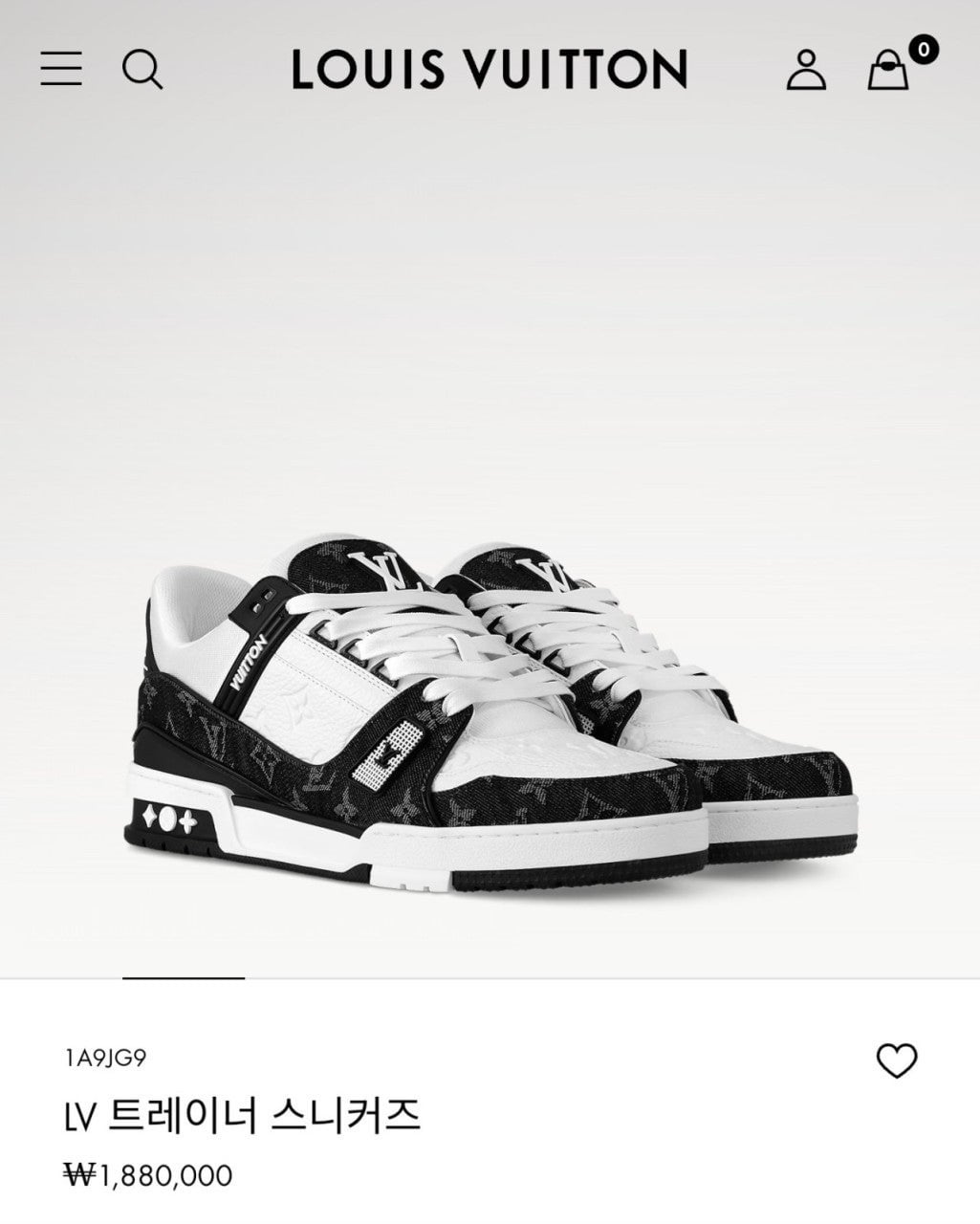
Task: Open the shopping bag
Action: coord(888,70)
